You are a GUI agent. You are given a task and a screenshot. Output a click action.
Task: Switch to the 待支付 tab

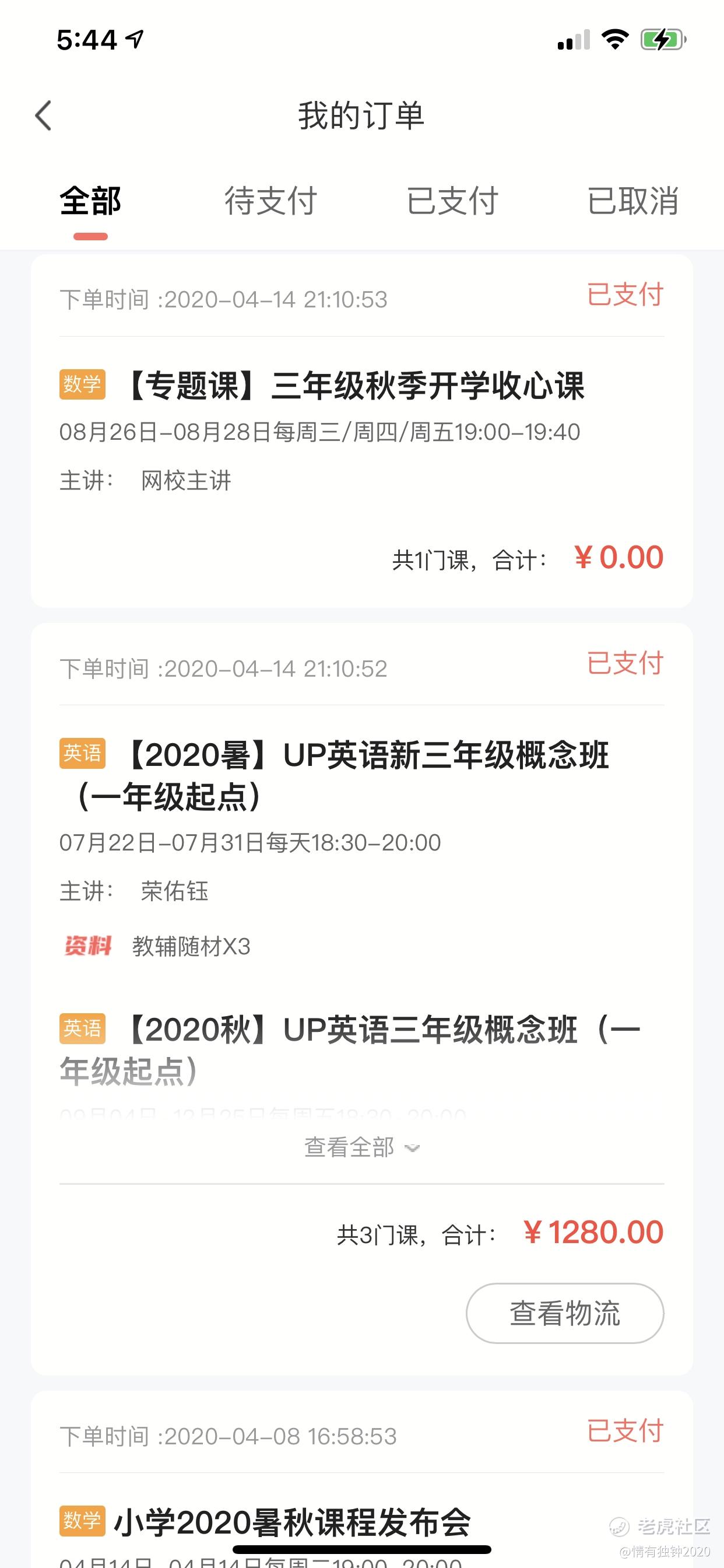coord(270,201)
